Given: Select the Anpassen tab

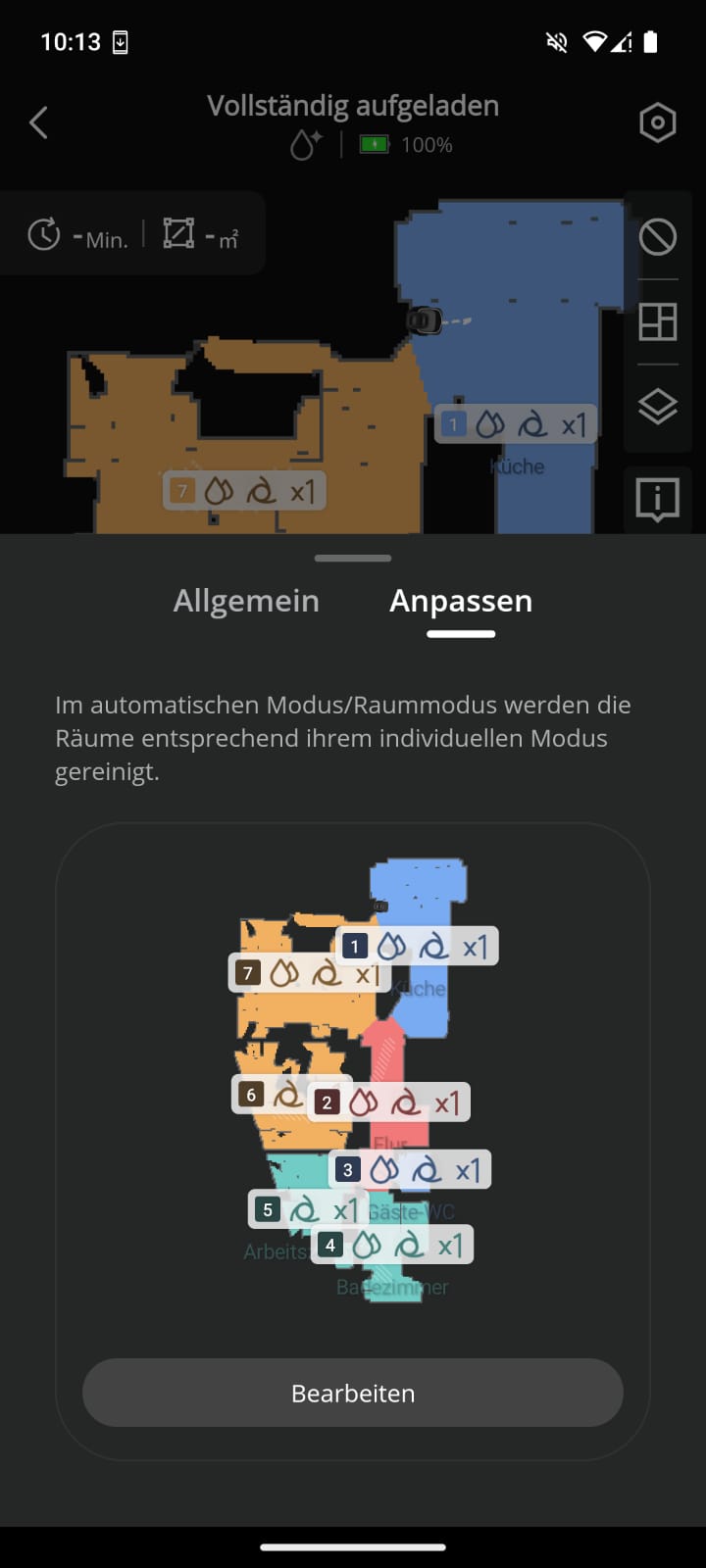Looking at the screenshot, I should click(461, 601).
